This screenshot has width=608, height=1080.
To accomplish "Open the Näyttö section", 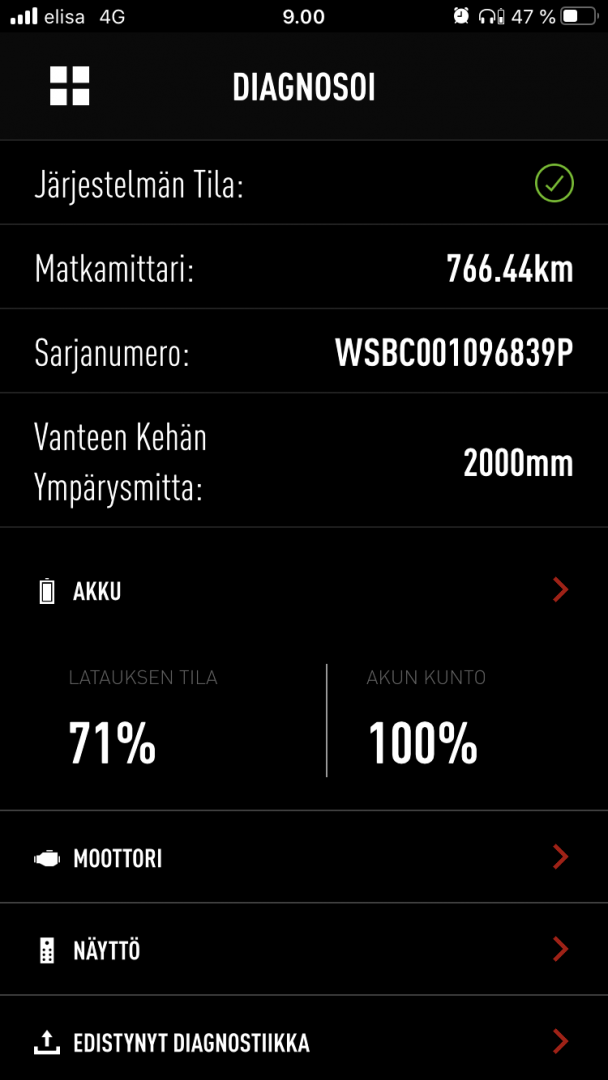I will tap(304, 950).
